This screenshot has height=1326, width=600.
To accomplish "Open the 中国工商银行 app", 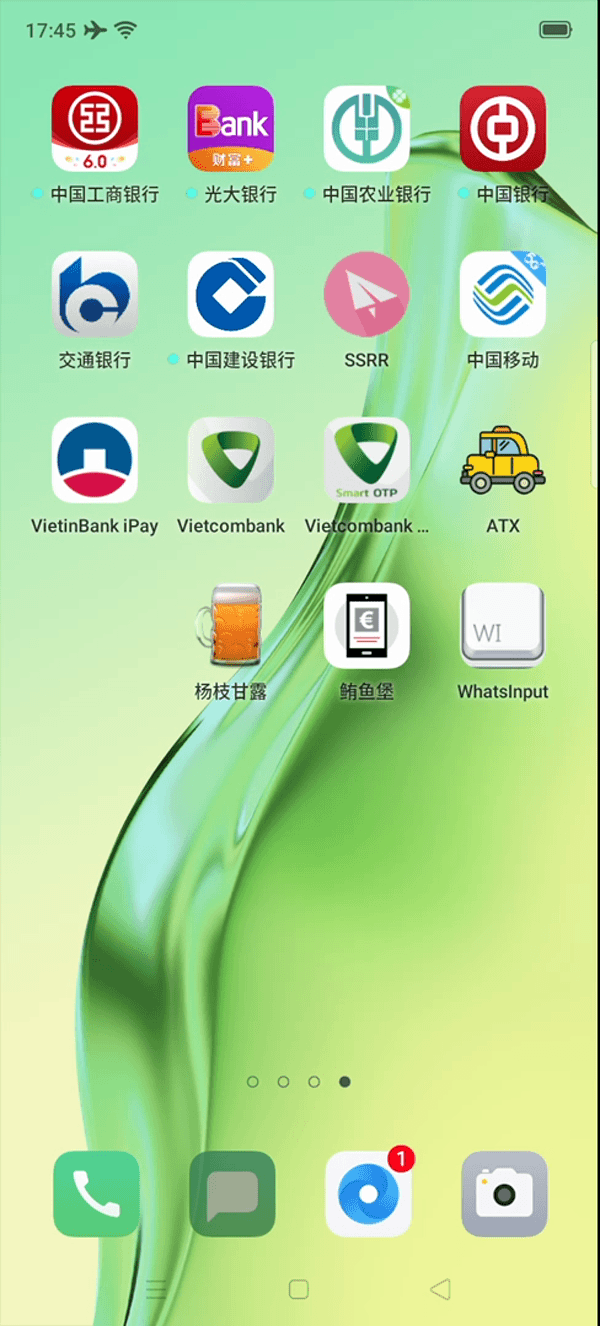I will pyautogui.click(x=95, y=129).
